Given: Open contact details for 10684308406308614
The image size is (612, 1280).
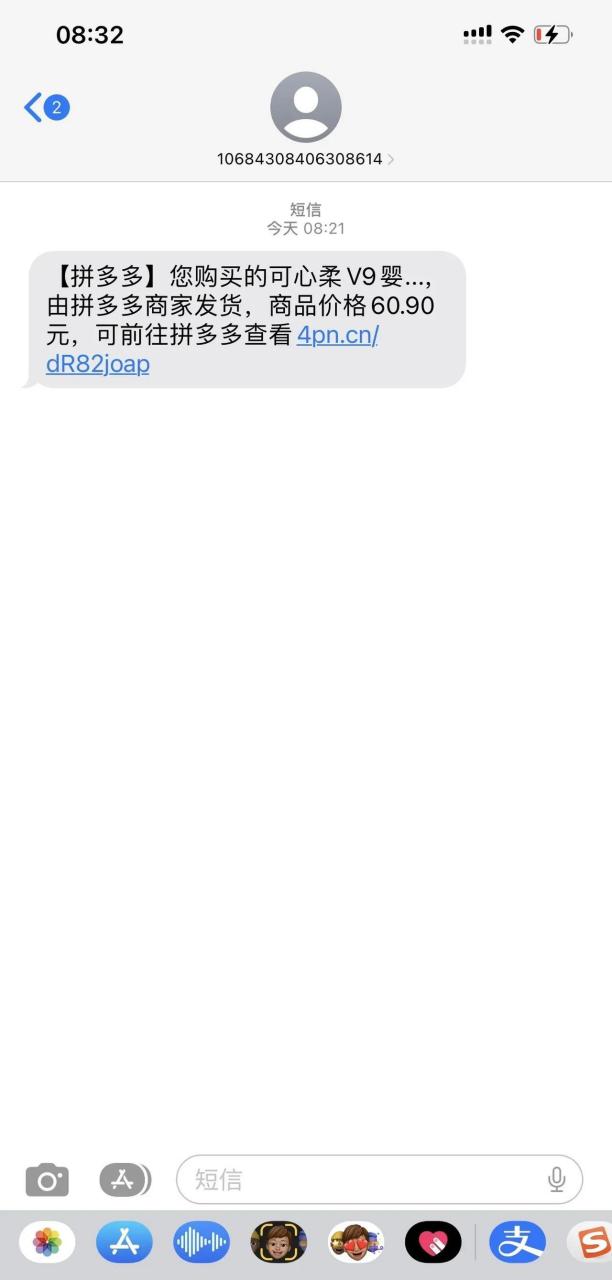Looking at the screenshot, I should pyautogui.click(x=305, y=120).
